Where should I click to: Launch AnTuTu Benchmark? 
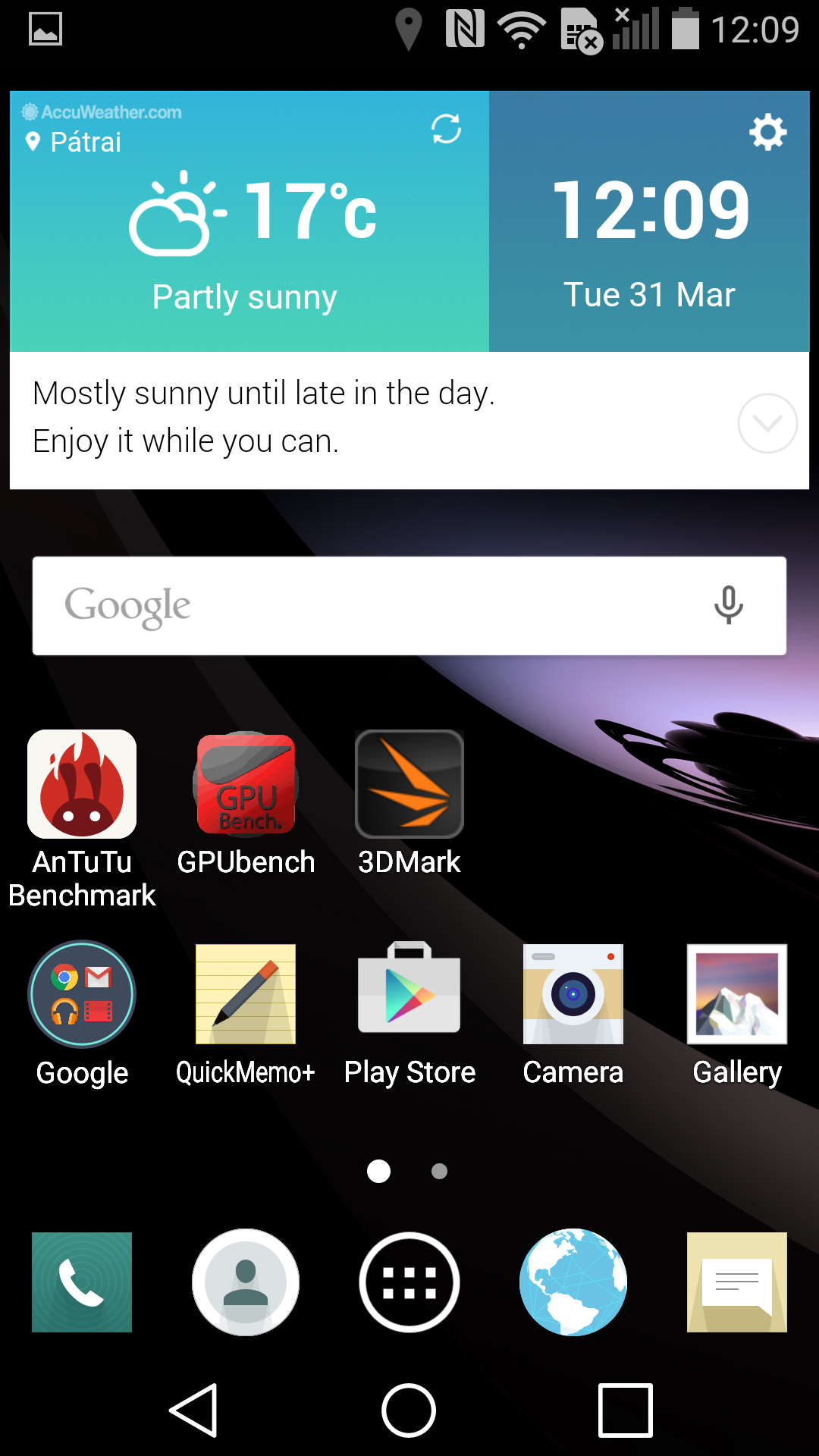[x=82, y=819]
